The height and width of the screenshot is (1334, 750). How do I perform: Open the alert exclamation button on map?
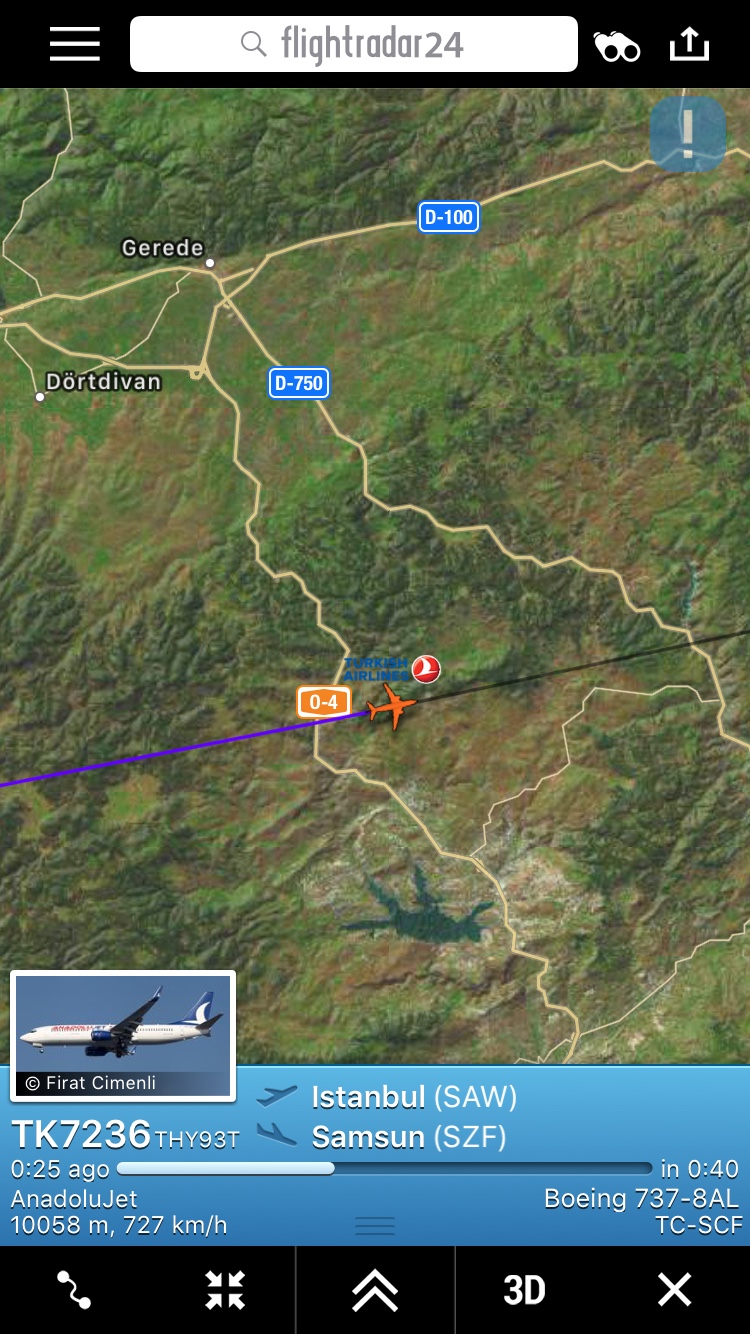688,133
